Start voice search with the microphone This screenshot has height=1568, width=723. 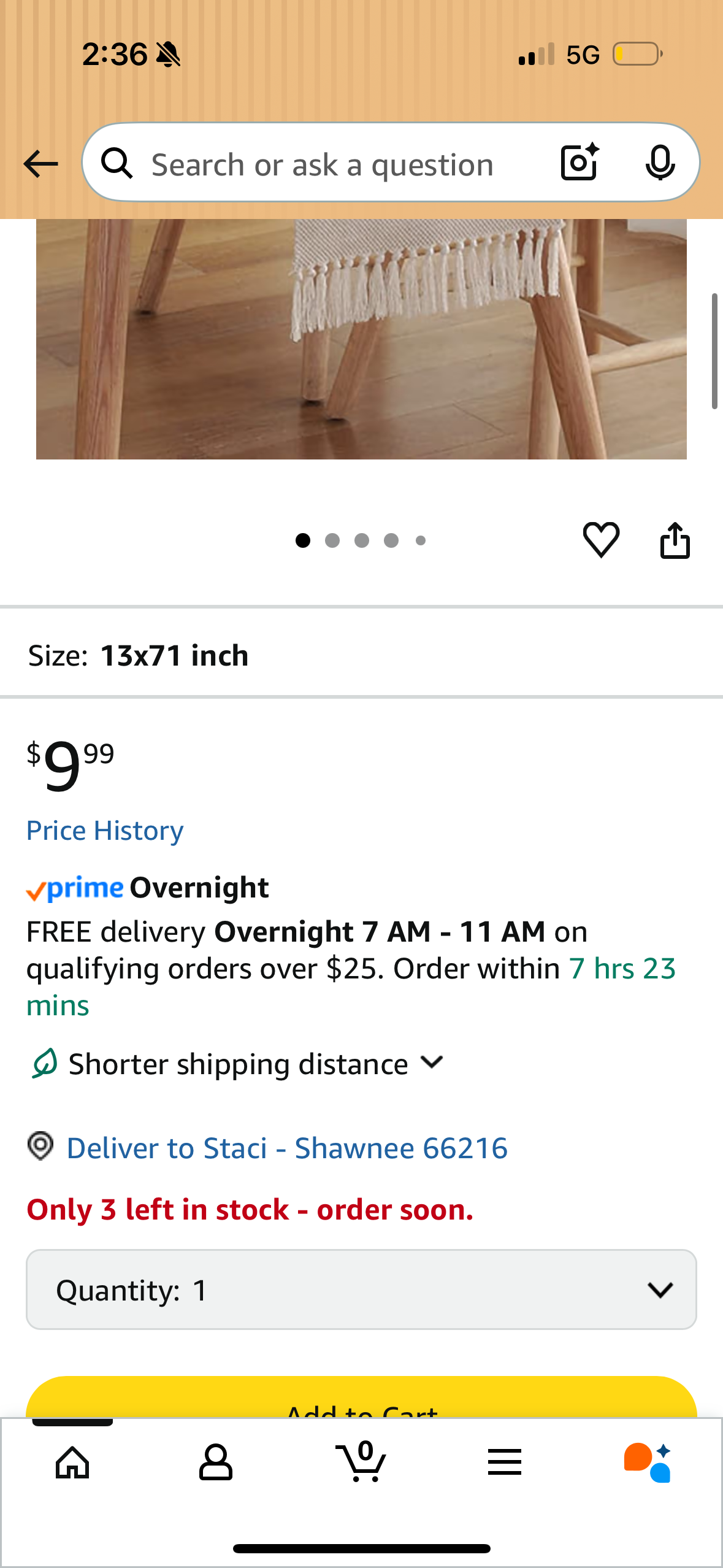point(660,163)
